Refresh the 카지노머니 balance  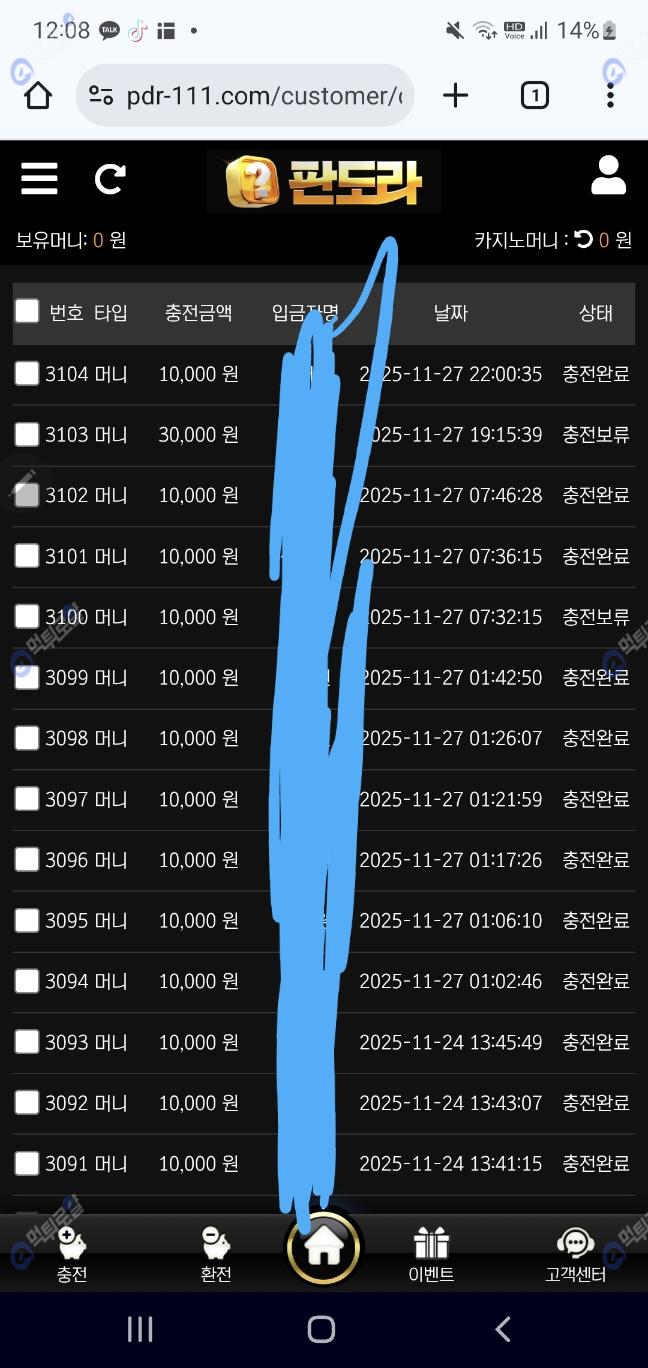point(584,240)
